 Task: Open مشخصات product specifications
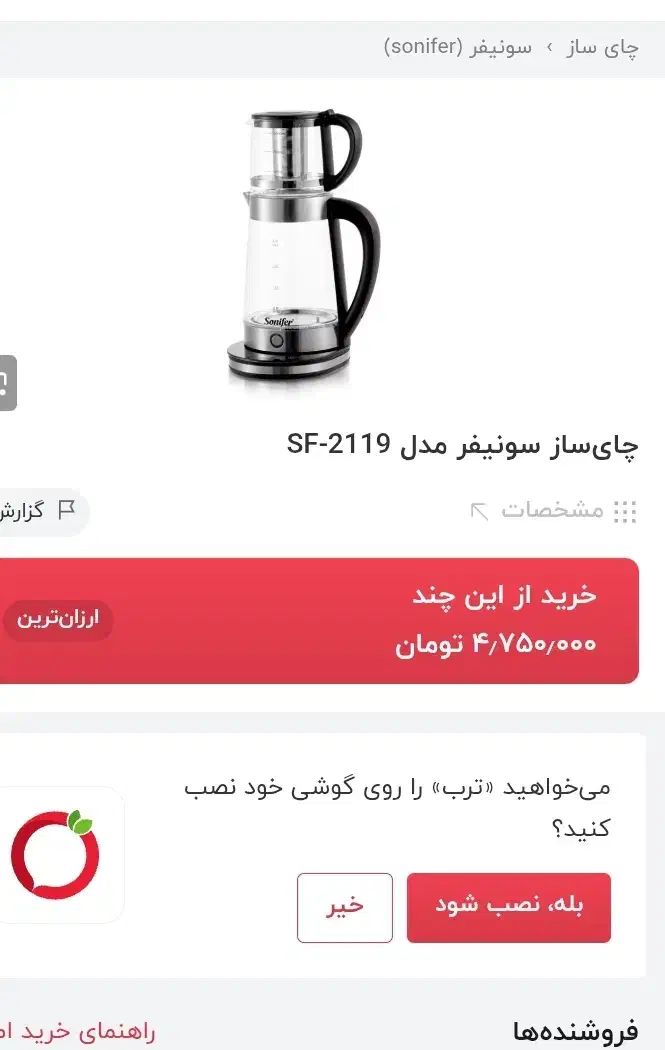pyautogui.click(x=553, y=511)
